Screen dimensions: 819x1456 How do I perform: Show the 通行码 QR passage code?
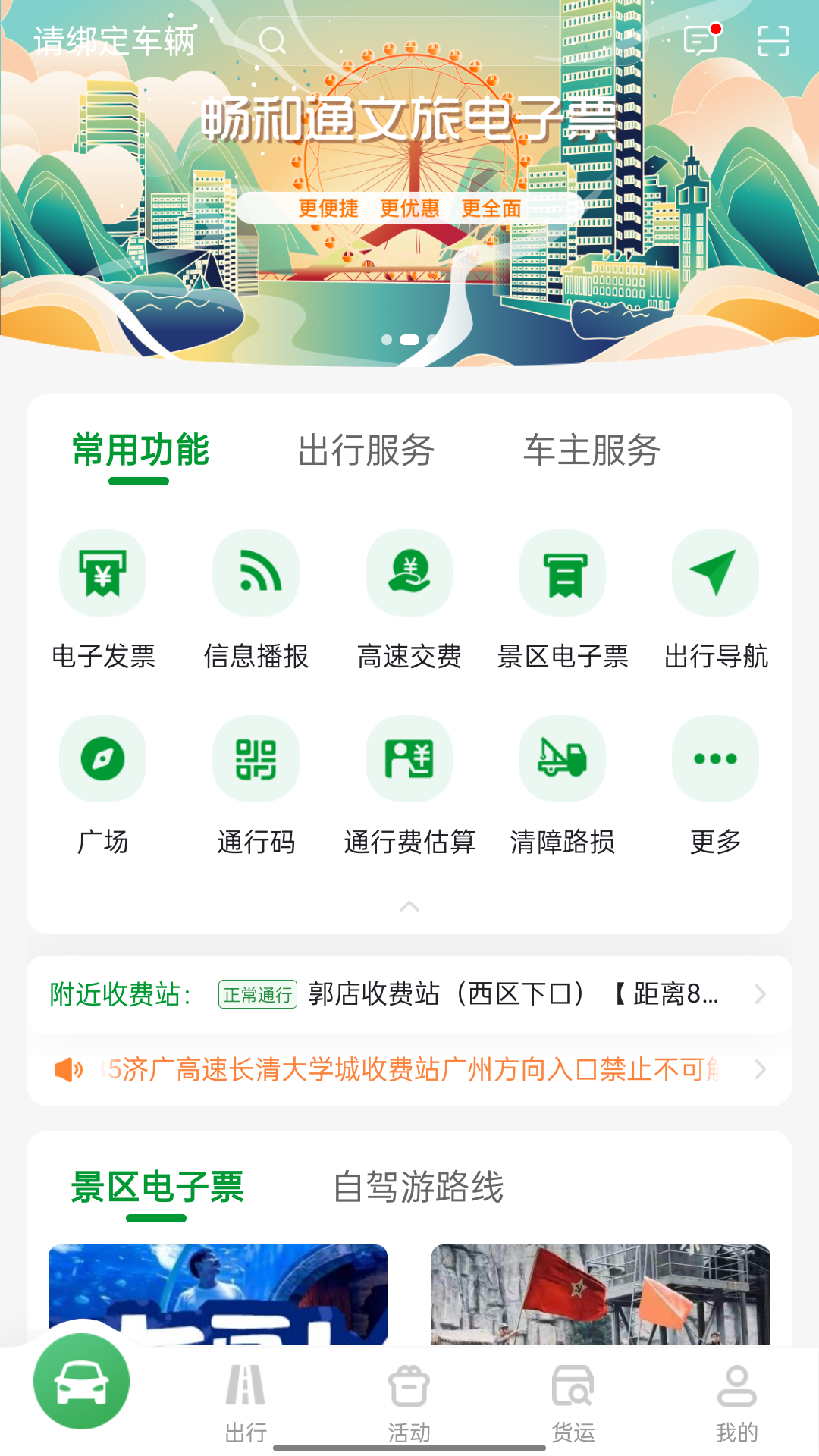pyautogui.click(x=256, y=759)
